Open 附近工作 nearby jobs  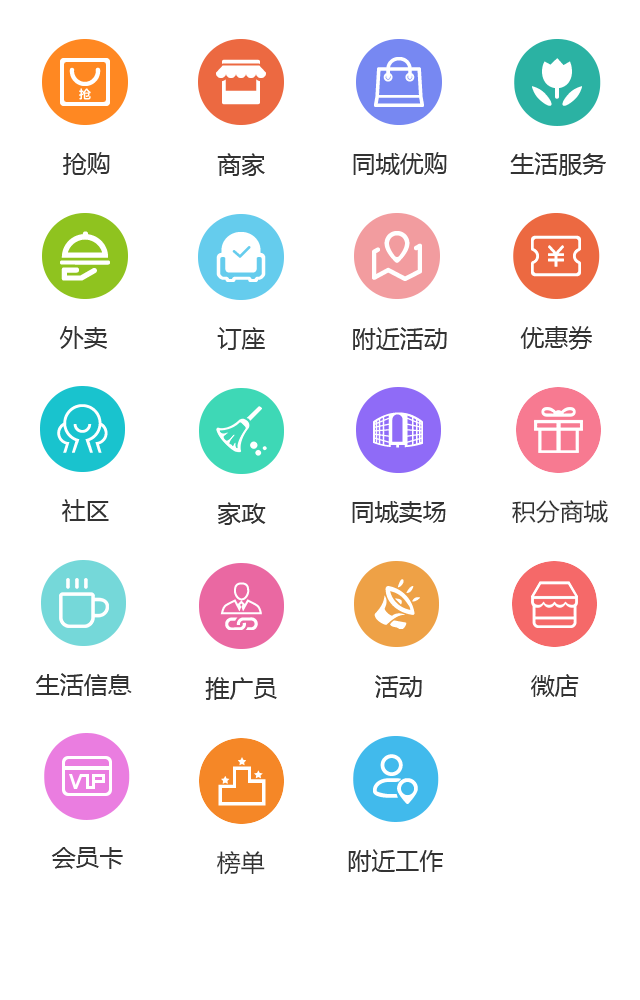(x=396, y=779)
